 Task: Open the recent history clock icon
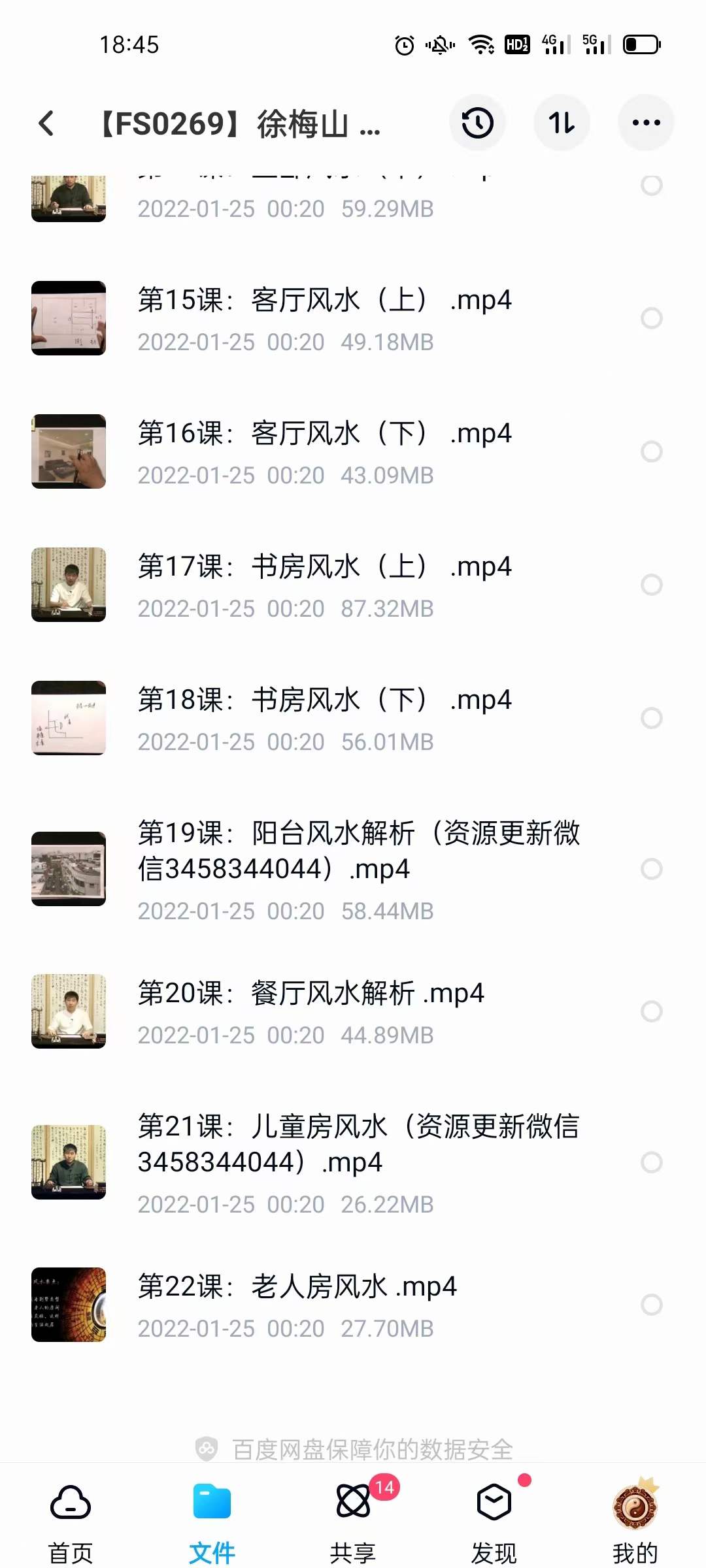point(477,123)
